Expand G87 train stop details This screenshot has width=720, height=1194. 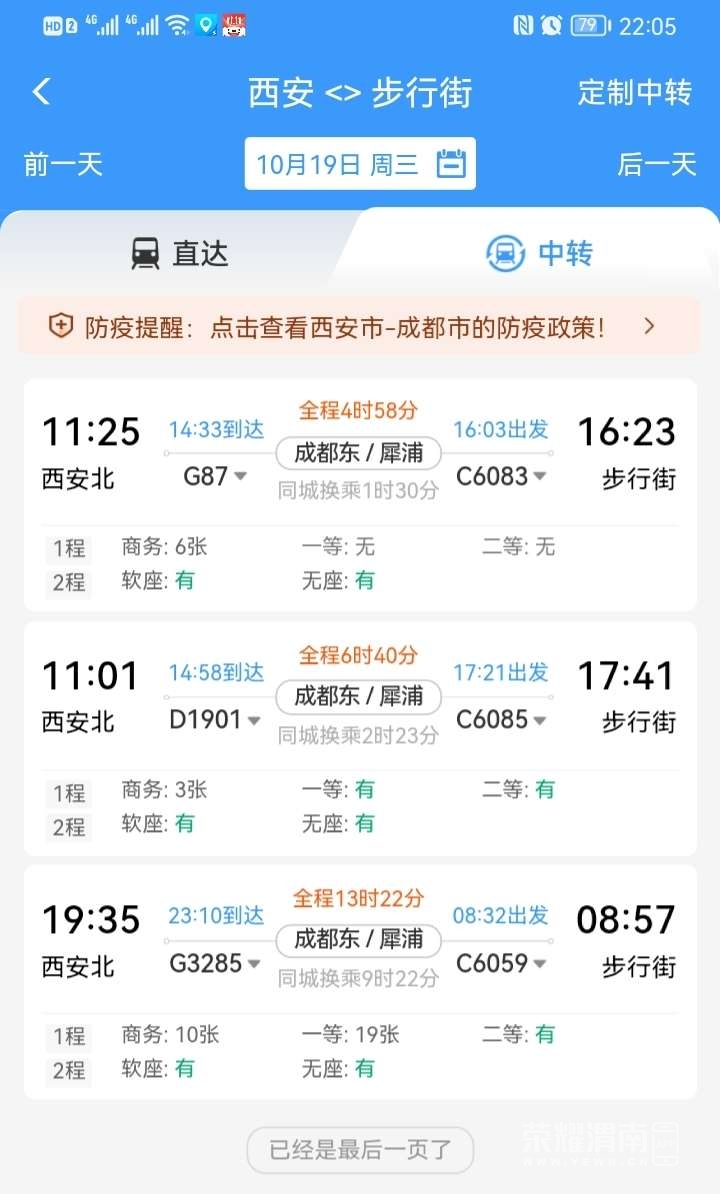coord(215,477)
